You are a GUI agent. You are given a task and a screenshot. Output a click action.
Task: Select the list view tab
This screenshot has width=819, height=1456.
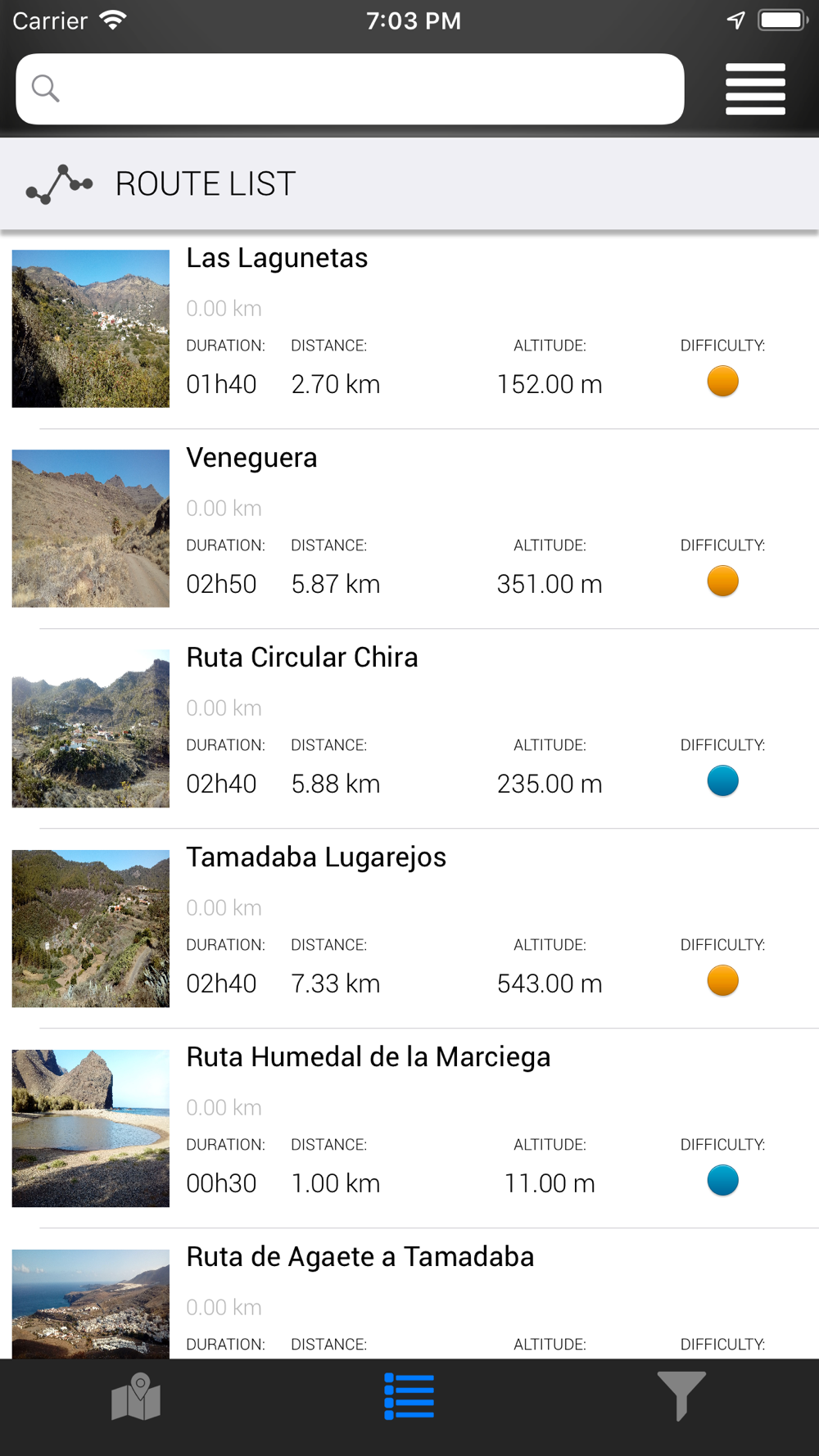tap(409, 1397)
